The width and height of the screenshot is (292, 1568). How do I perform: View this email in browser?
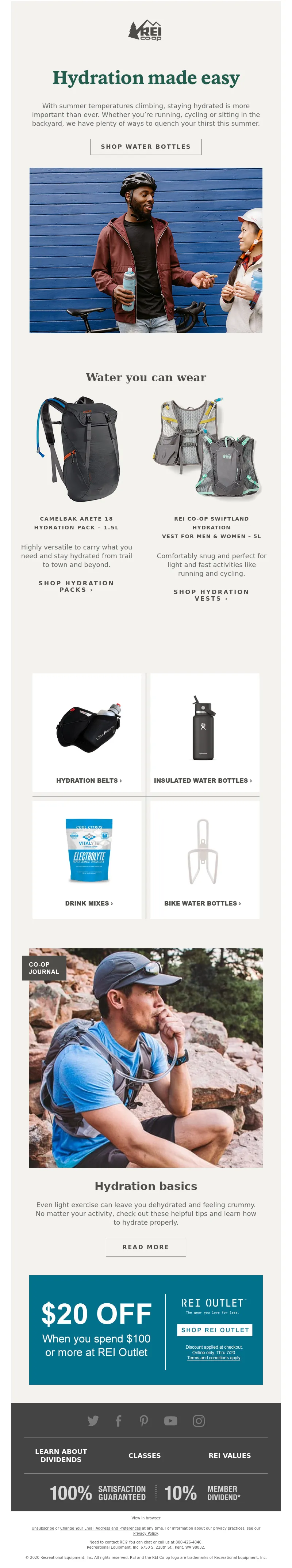click(145, 1518)
